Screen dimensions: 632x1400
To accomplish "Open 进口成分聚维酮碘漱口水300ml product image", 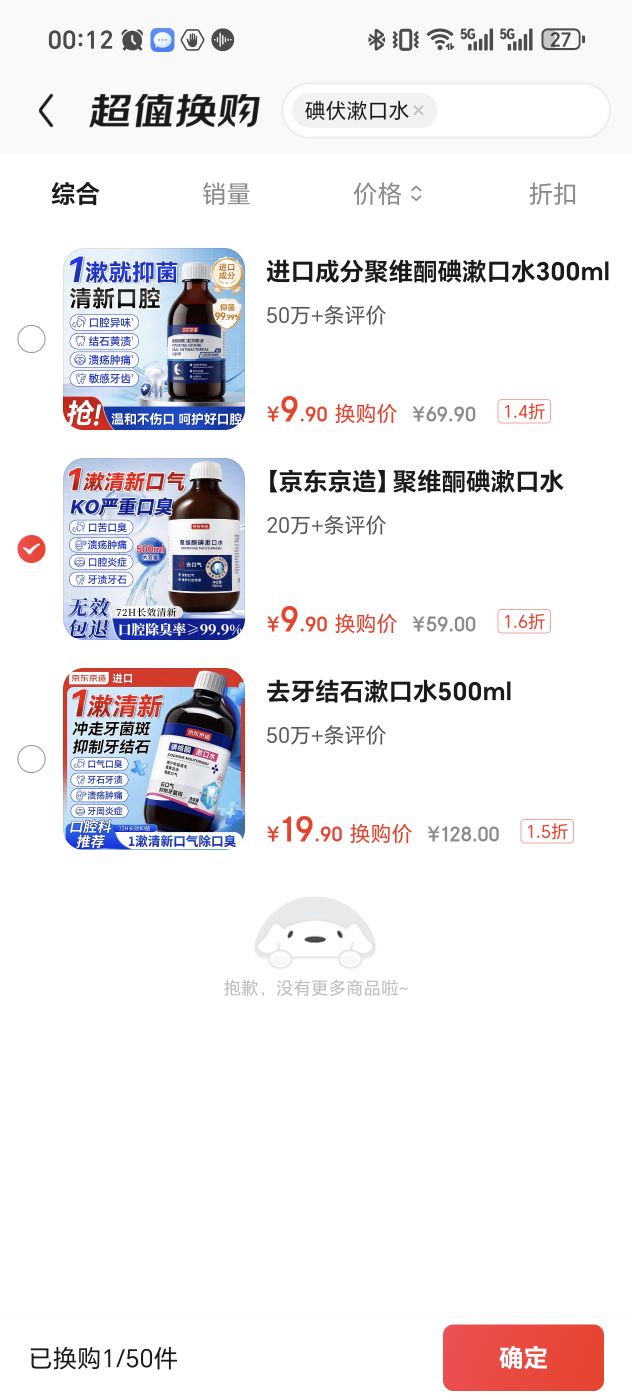I will click(x=155, y=339).
